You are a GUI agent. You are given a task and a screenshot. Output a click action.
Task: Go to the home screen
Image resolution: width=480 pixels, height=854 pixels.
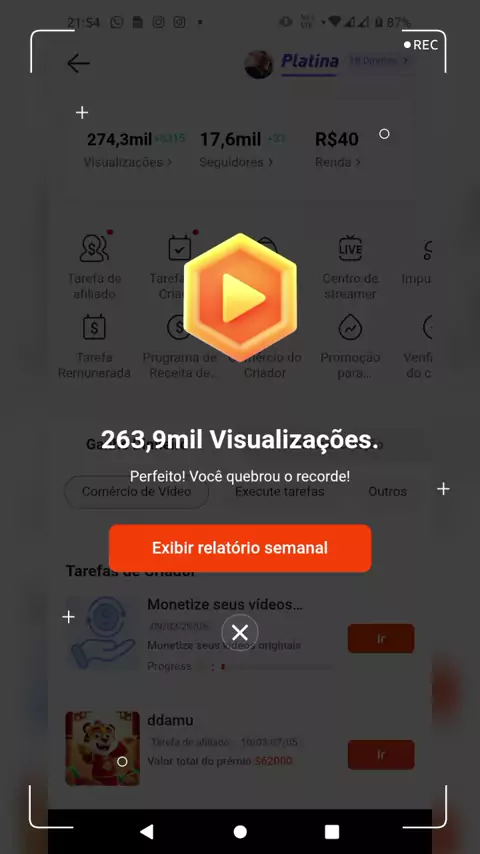(x=240, y=832)
